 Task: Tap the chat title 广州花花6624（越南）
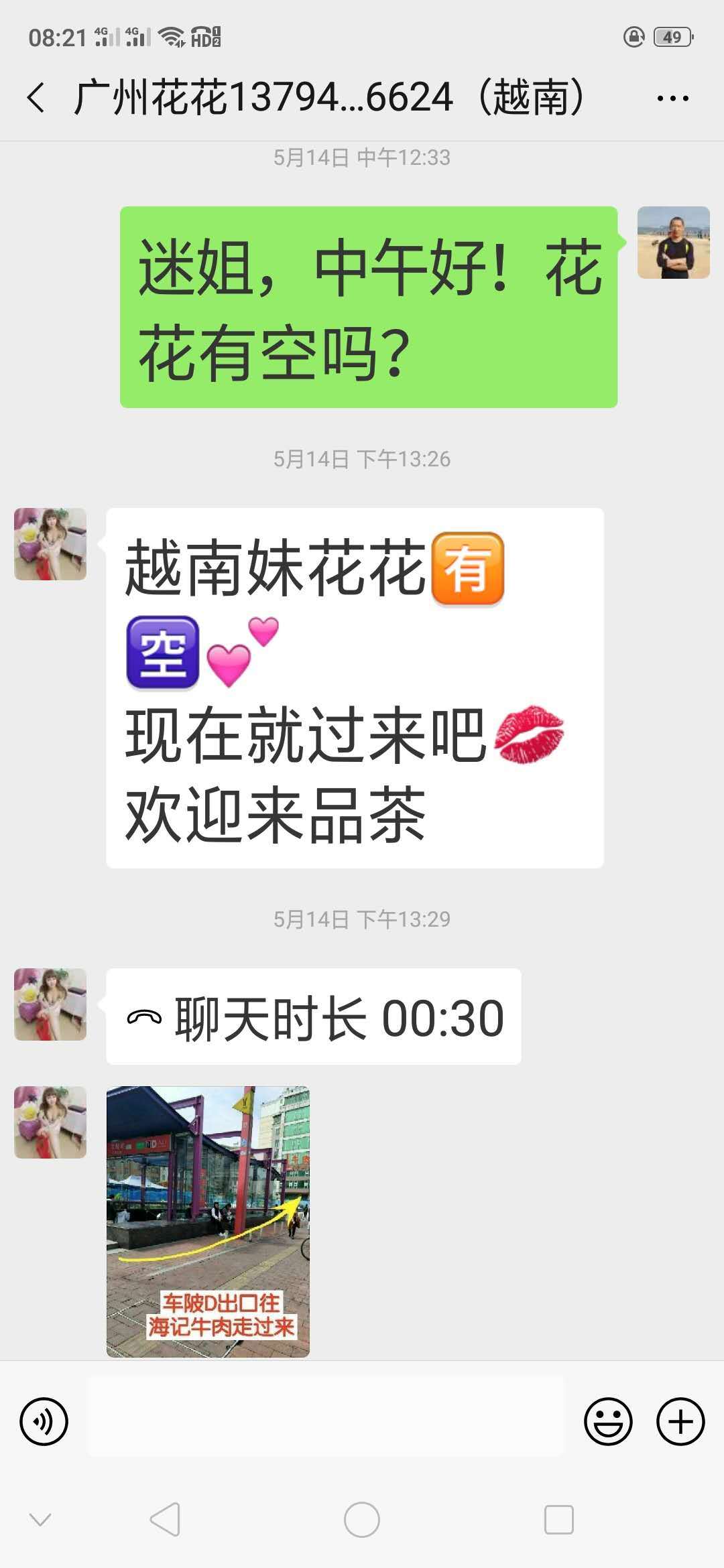point(328,96)
